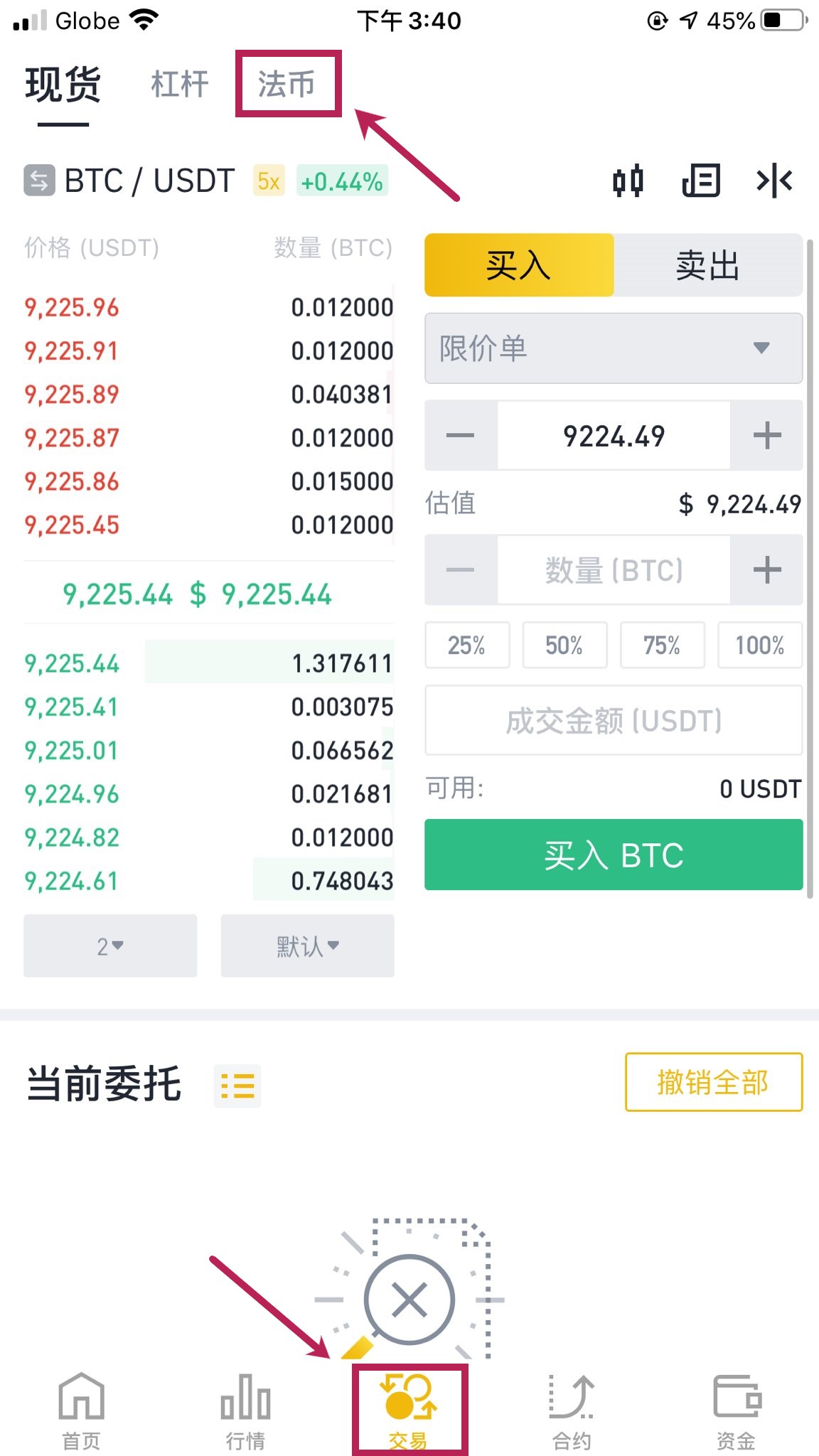Decrease the price with the minus button
The image size is (819, 1456).
[461, 435]
